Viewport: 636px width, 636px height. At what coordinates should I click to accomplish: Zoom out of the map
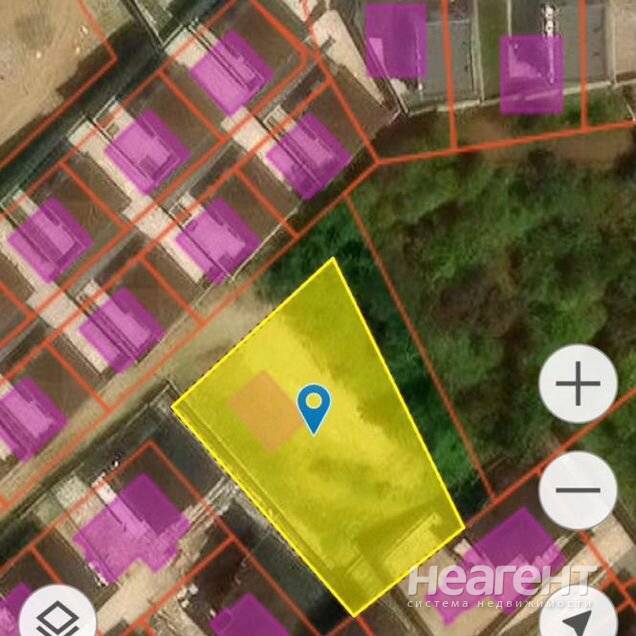pos(578,491)
